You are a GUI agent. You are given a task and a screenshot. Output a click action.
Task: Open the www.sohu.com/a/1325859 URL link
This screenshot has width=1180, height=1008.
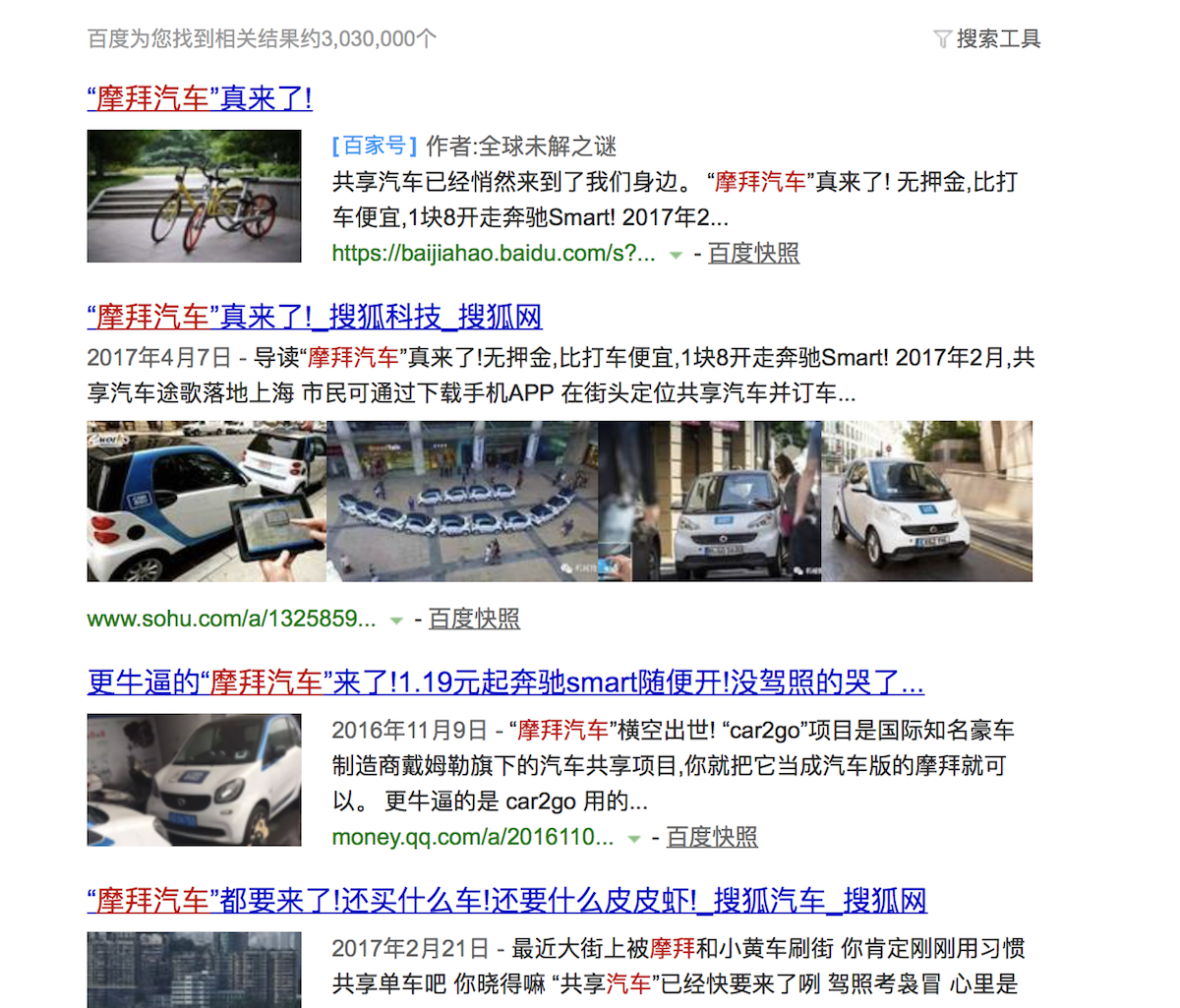[x=231, y=619]
